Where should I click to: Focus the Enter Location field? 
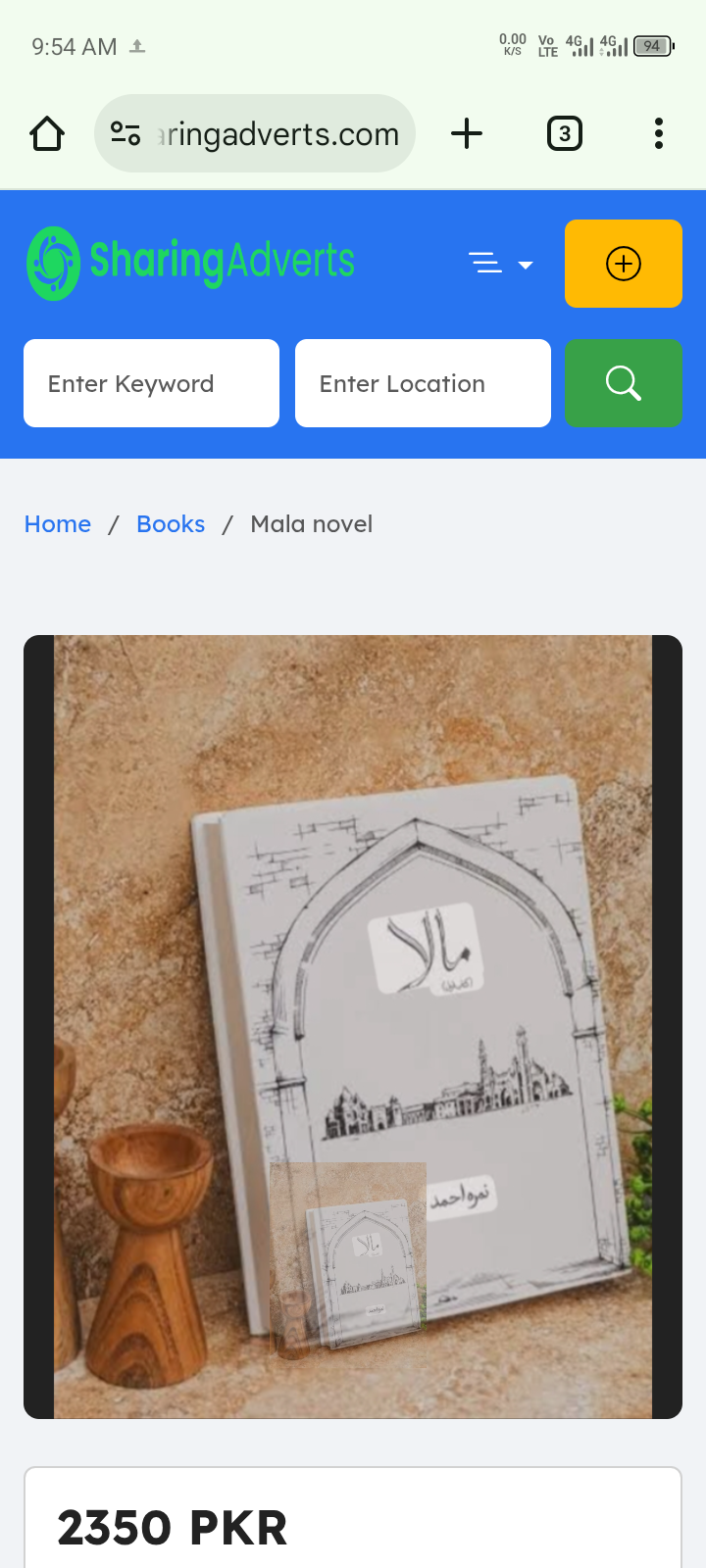(423, 383)
